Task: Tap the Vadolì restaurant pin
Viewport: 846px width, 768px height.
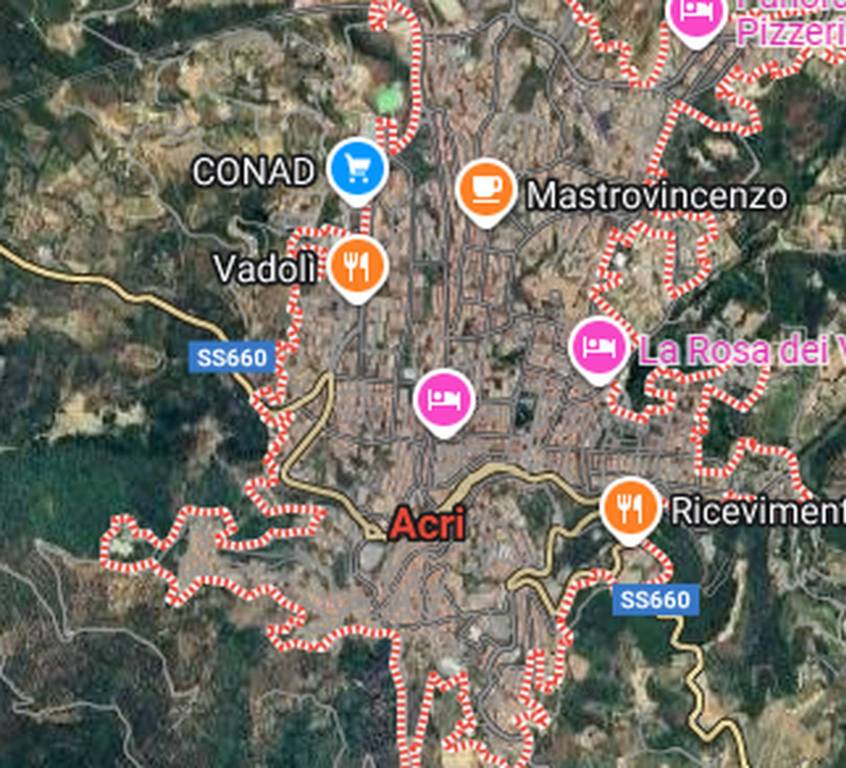Action: (358, 266)
